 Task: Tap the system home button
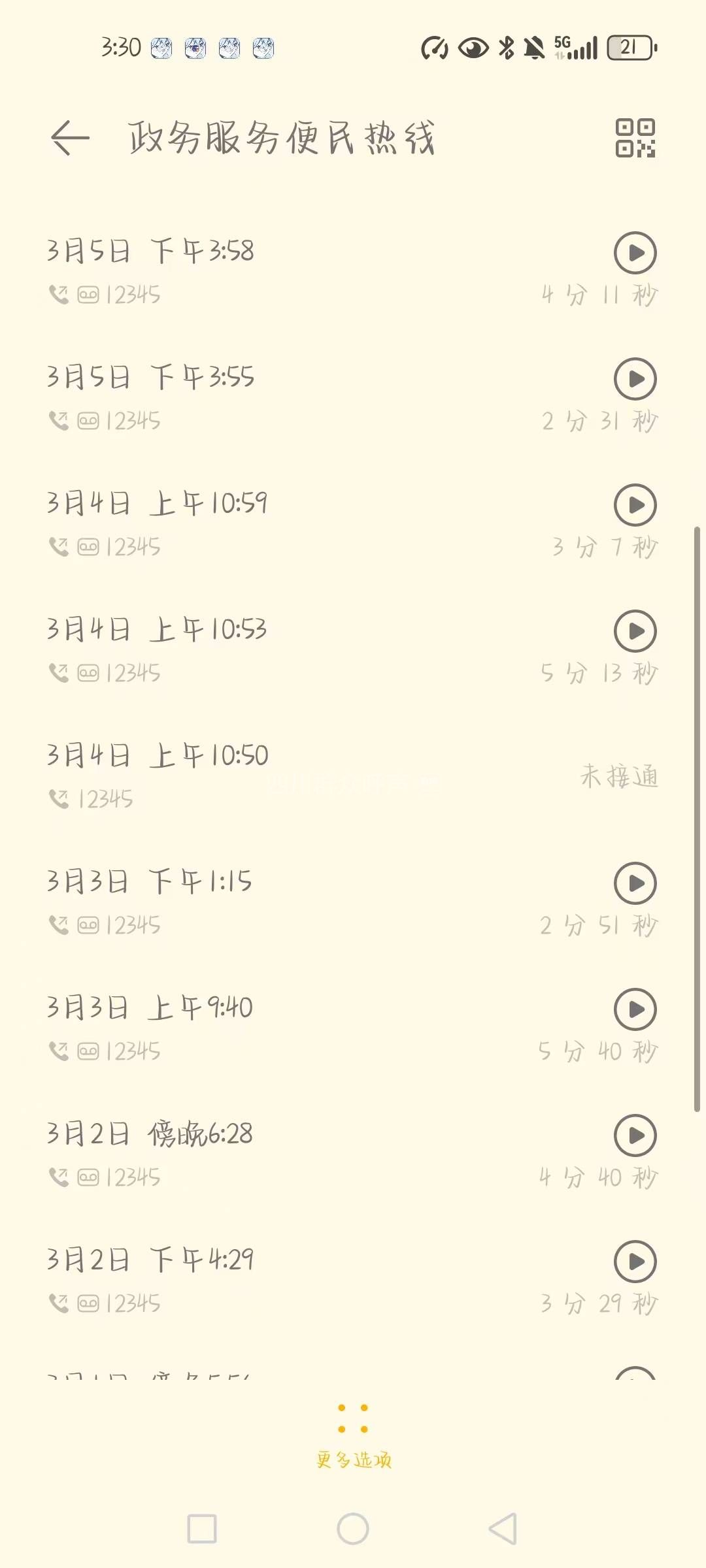coord(353,1529)
